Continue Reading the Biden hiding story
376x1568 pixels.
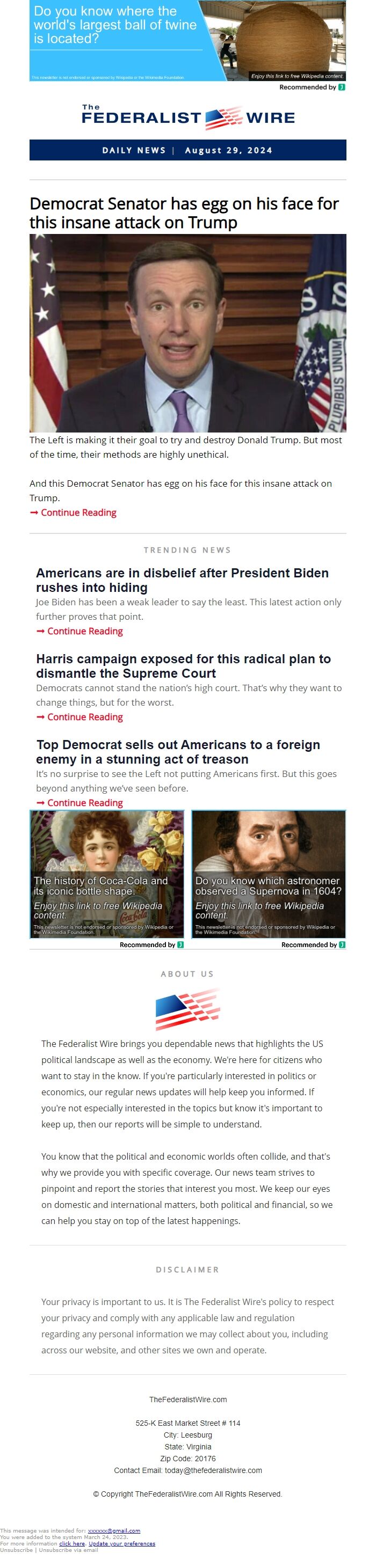pos(85,631)
